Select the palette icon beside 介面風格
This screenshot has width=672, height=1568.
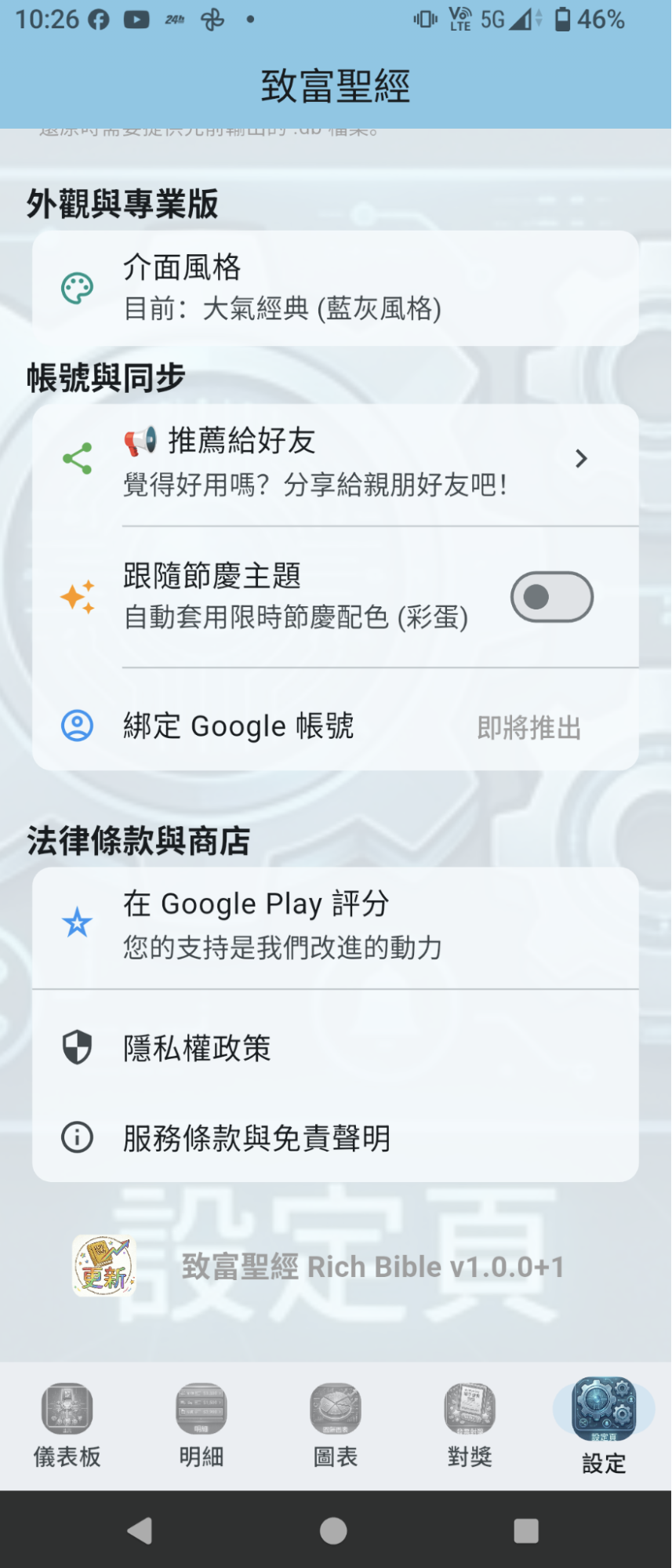(x=76, y=287)
